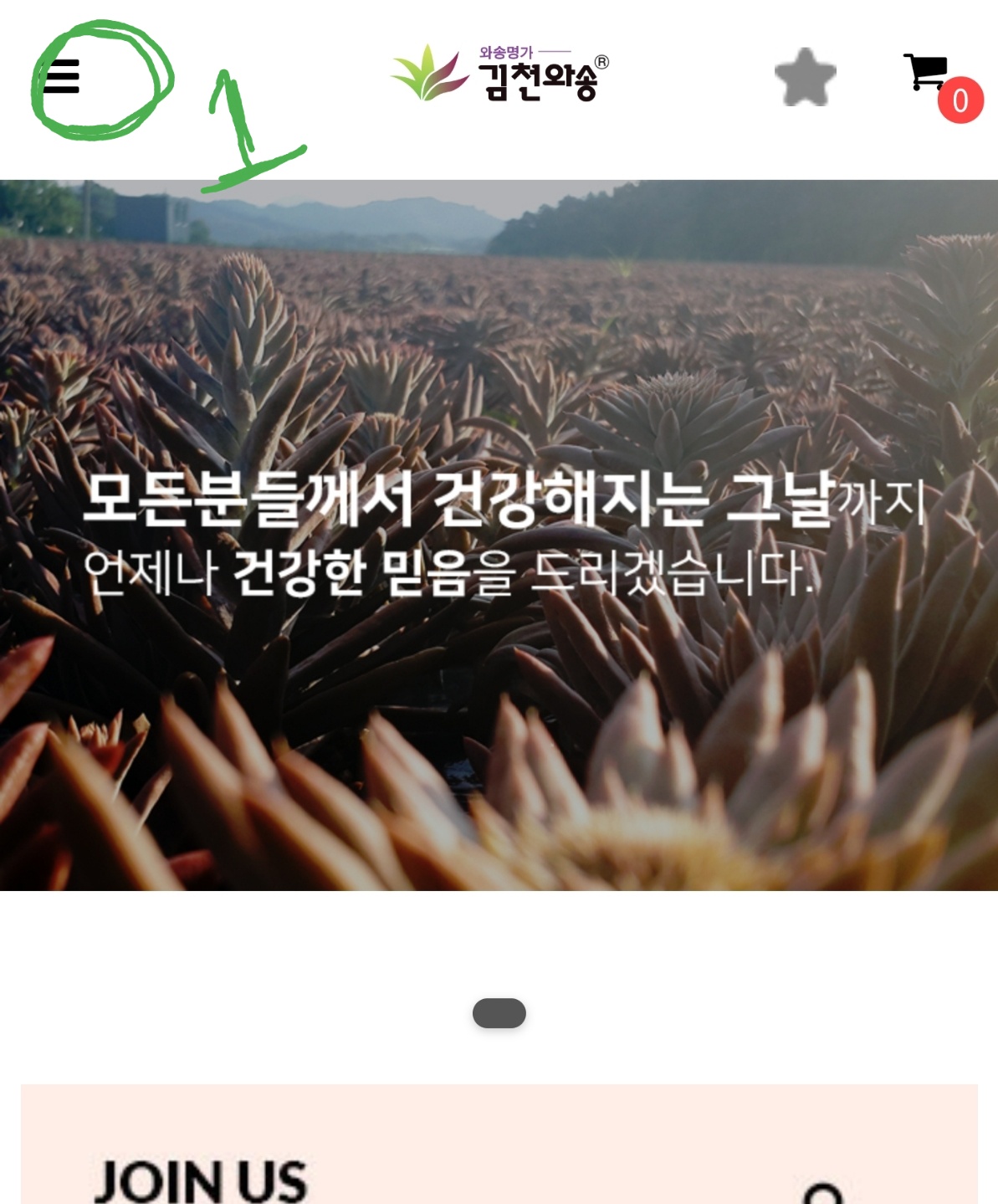This screenshot has width=998, height=1204.
Task: Open the main banner with 건강한 믿음
Action: 499,535
